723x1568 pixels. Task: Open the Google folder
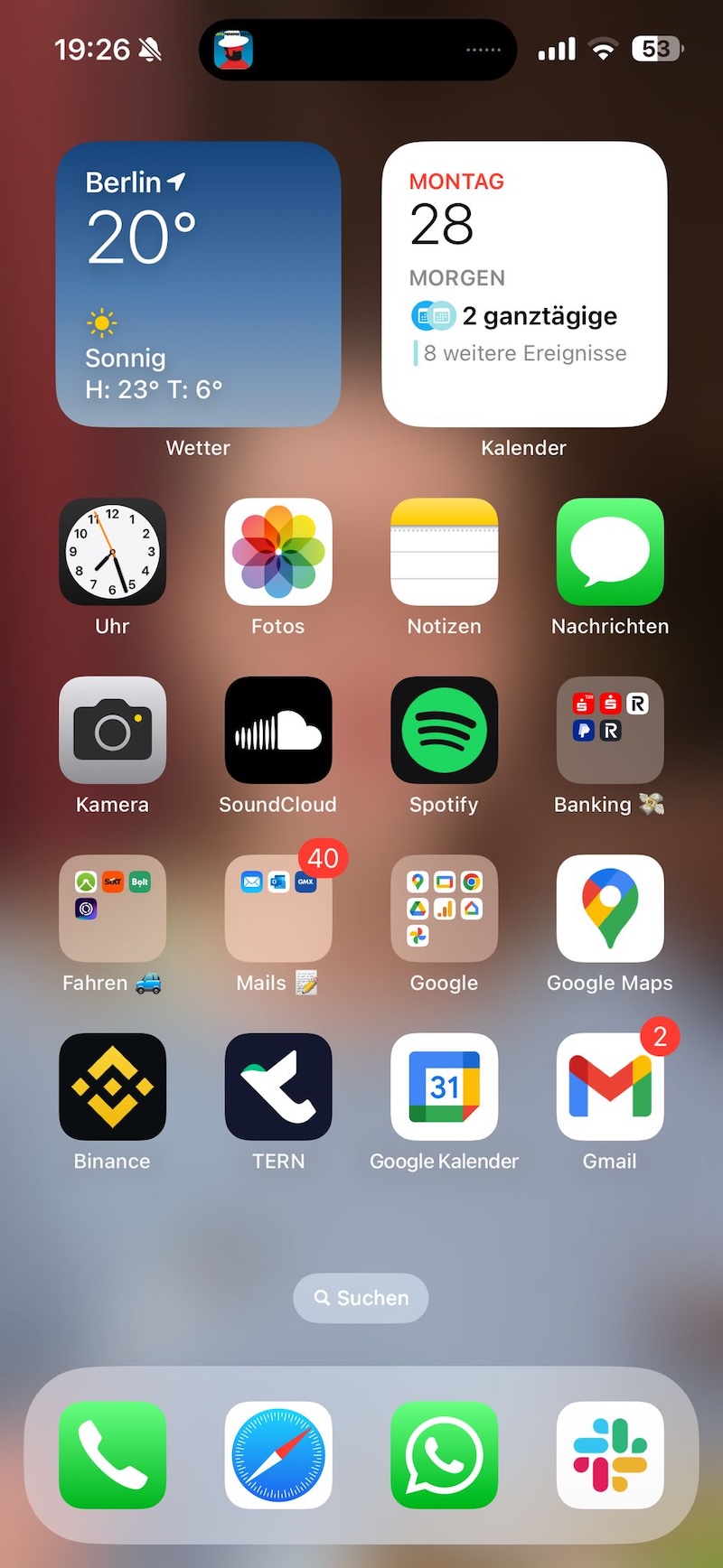coord(444,908)
